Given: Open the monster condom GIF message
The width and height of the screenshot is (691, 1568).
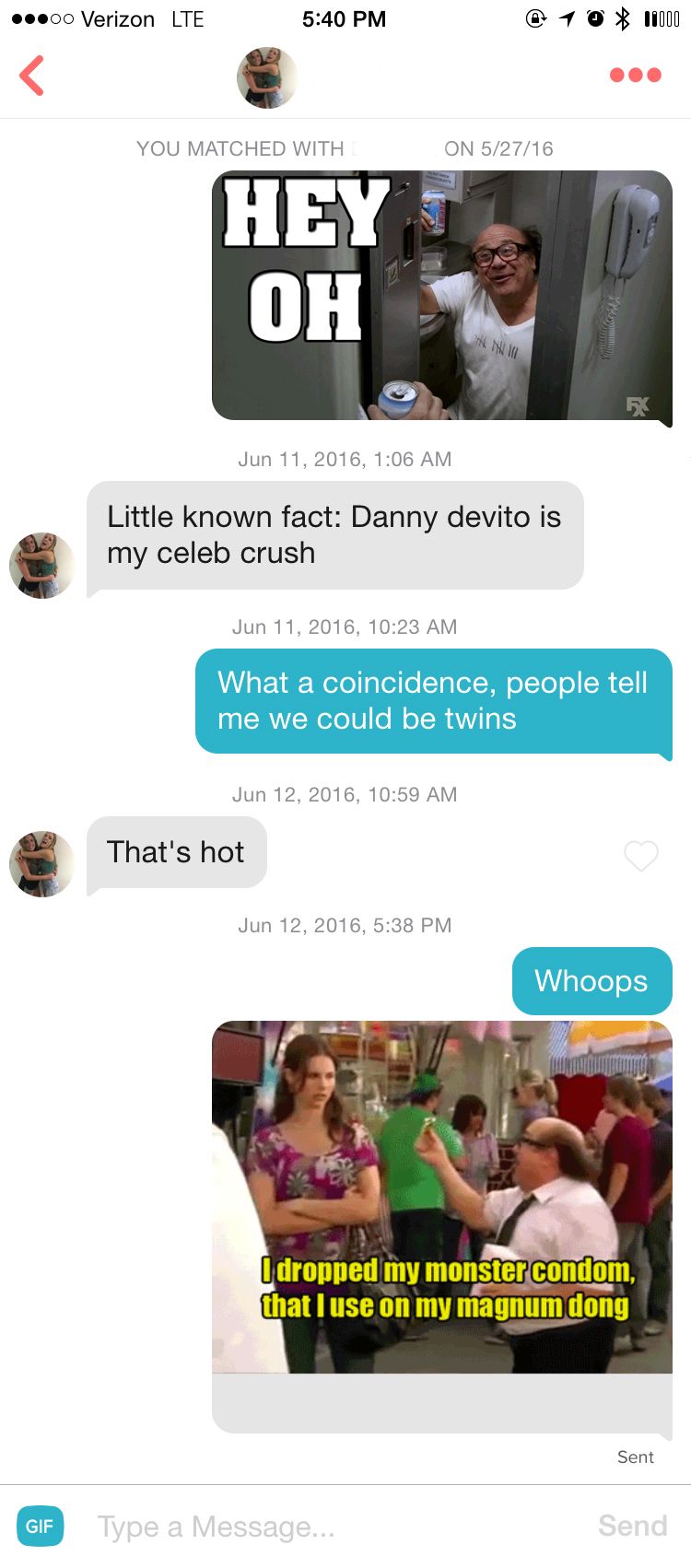Looking at the screenshot, I should [442, 1198].
